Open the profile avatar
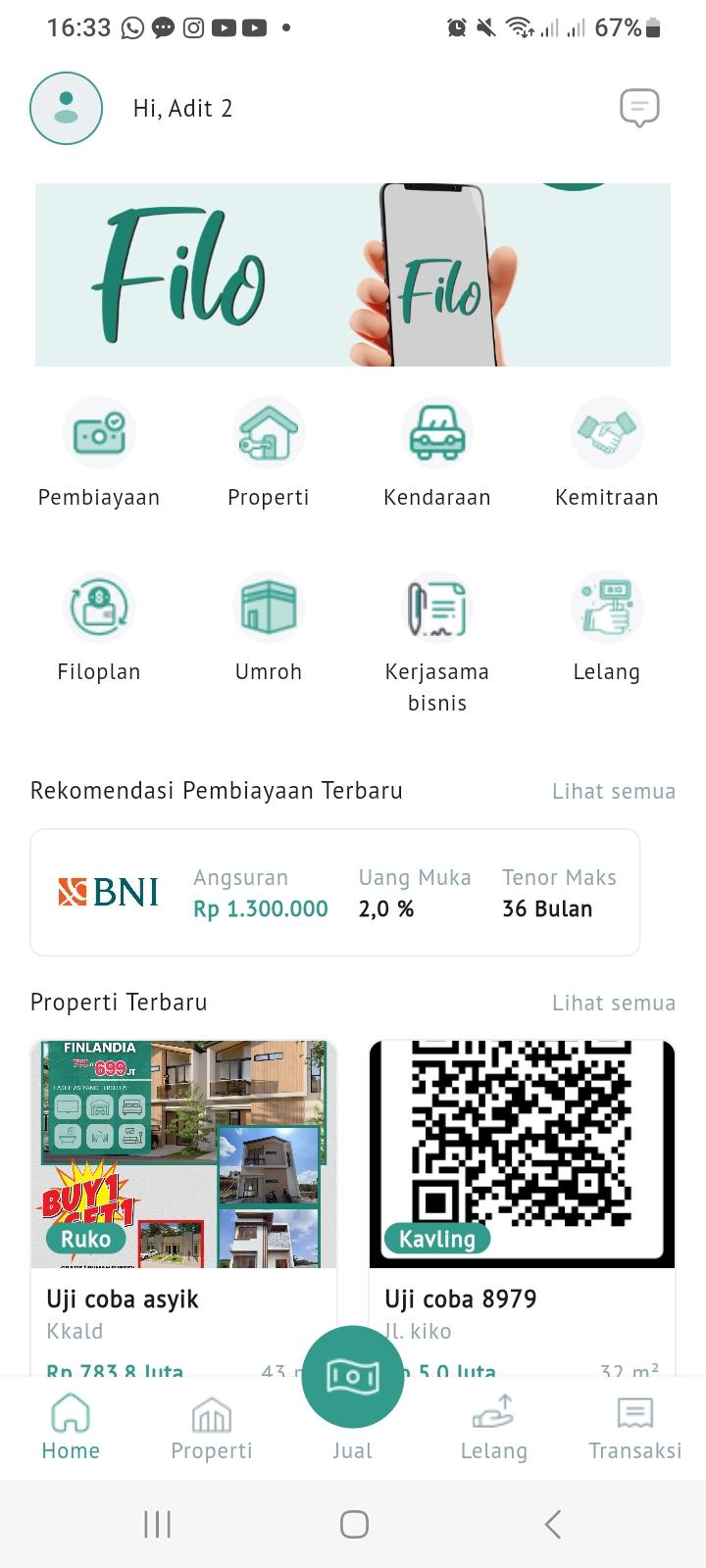The width and height of the screenshot is (706, 1568). pyautogui.click(x=66, y=108)
